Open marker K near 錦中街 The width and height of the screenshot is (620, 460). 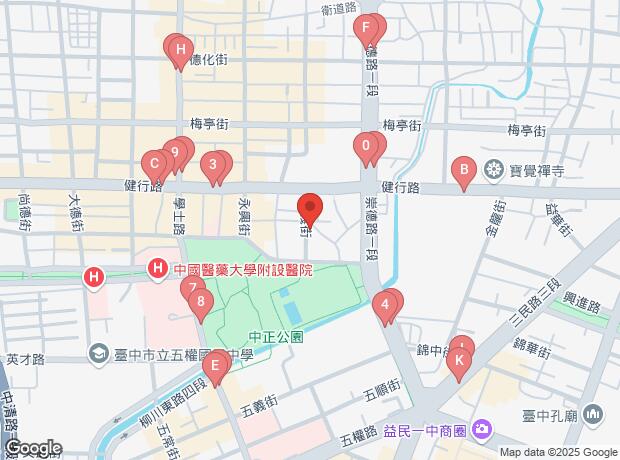[459, 361]
